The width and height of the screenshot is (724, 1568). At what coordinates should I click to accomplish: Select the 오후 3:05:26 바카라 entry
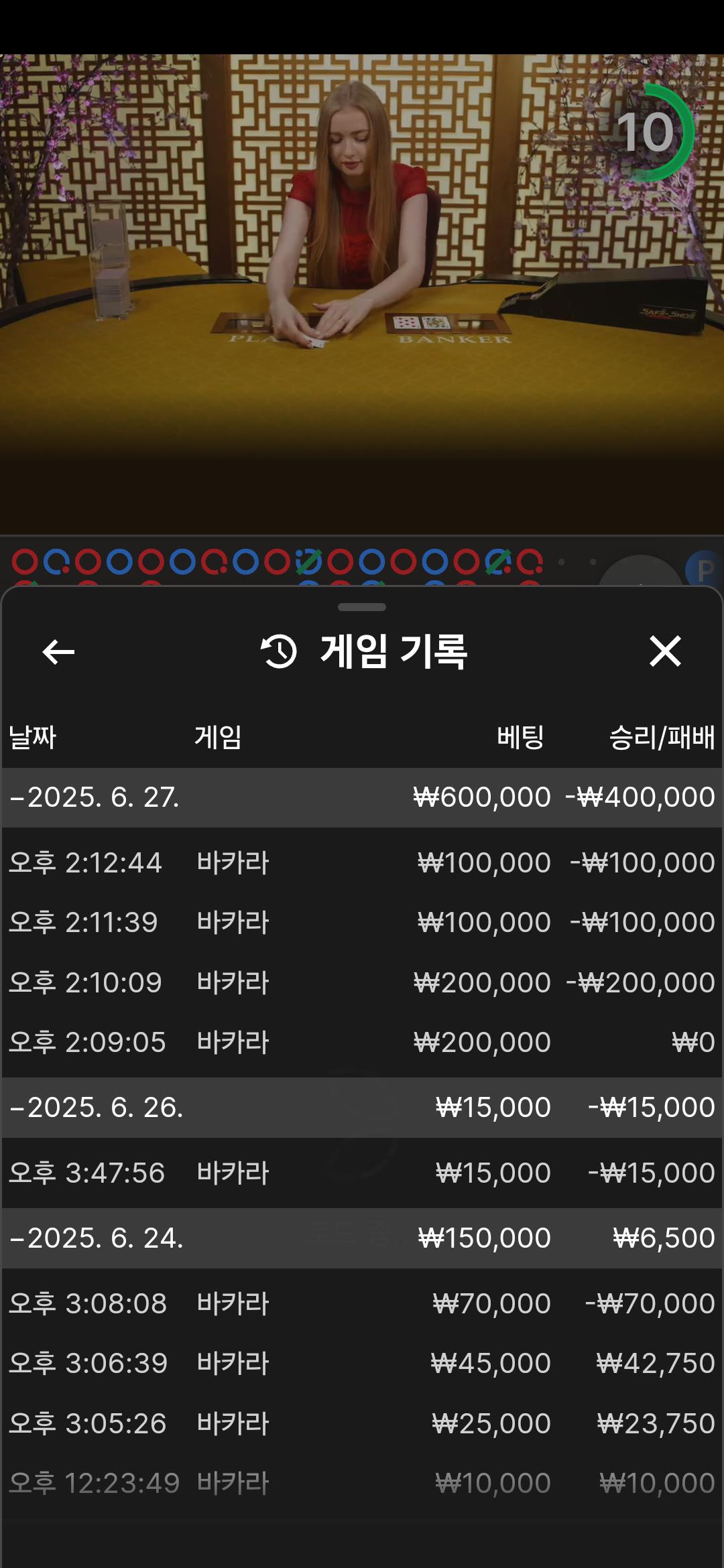click(362, 1424)
